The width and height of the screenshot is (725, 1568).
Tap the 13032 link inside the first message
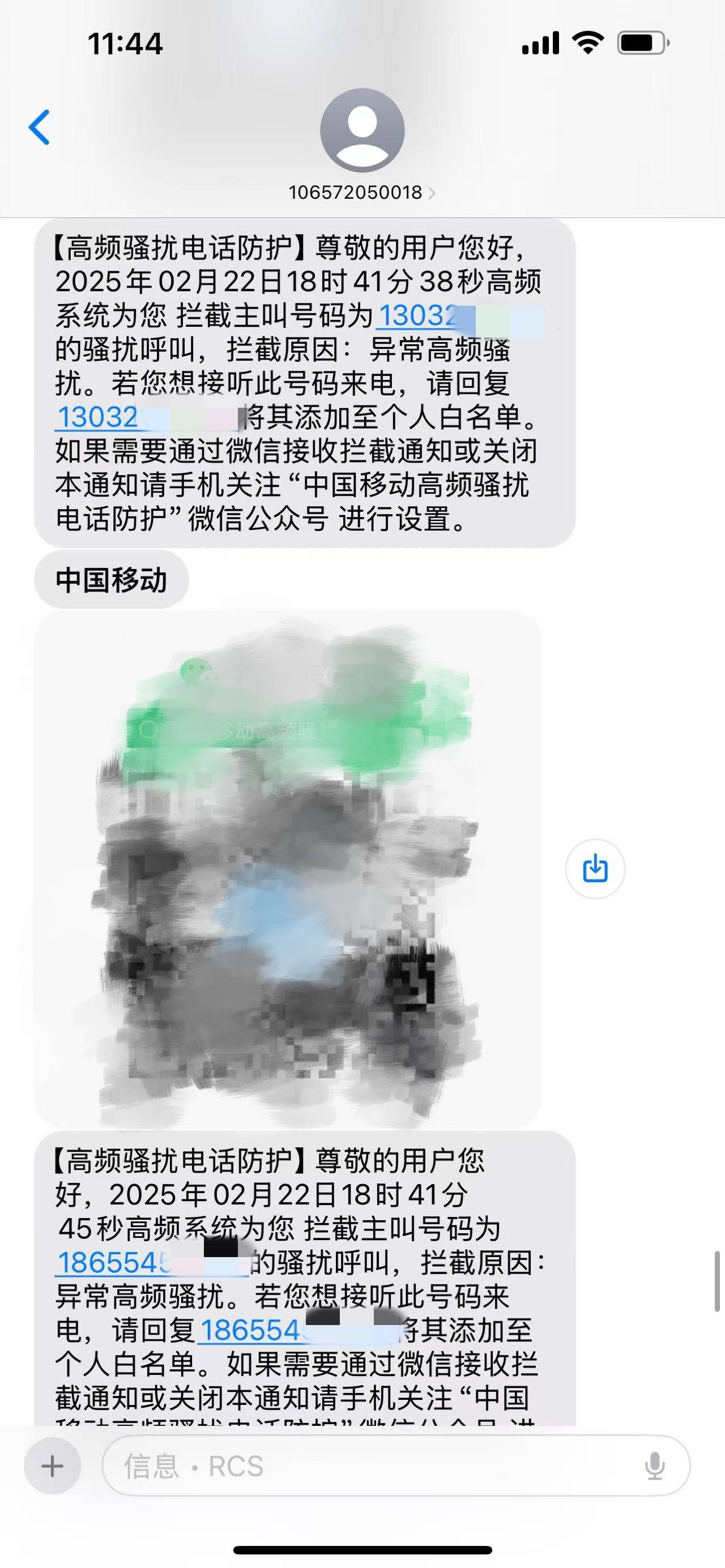(97, 417)
